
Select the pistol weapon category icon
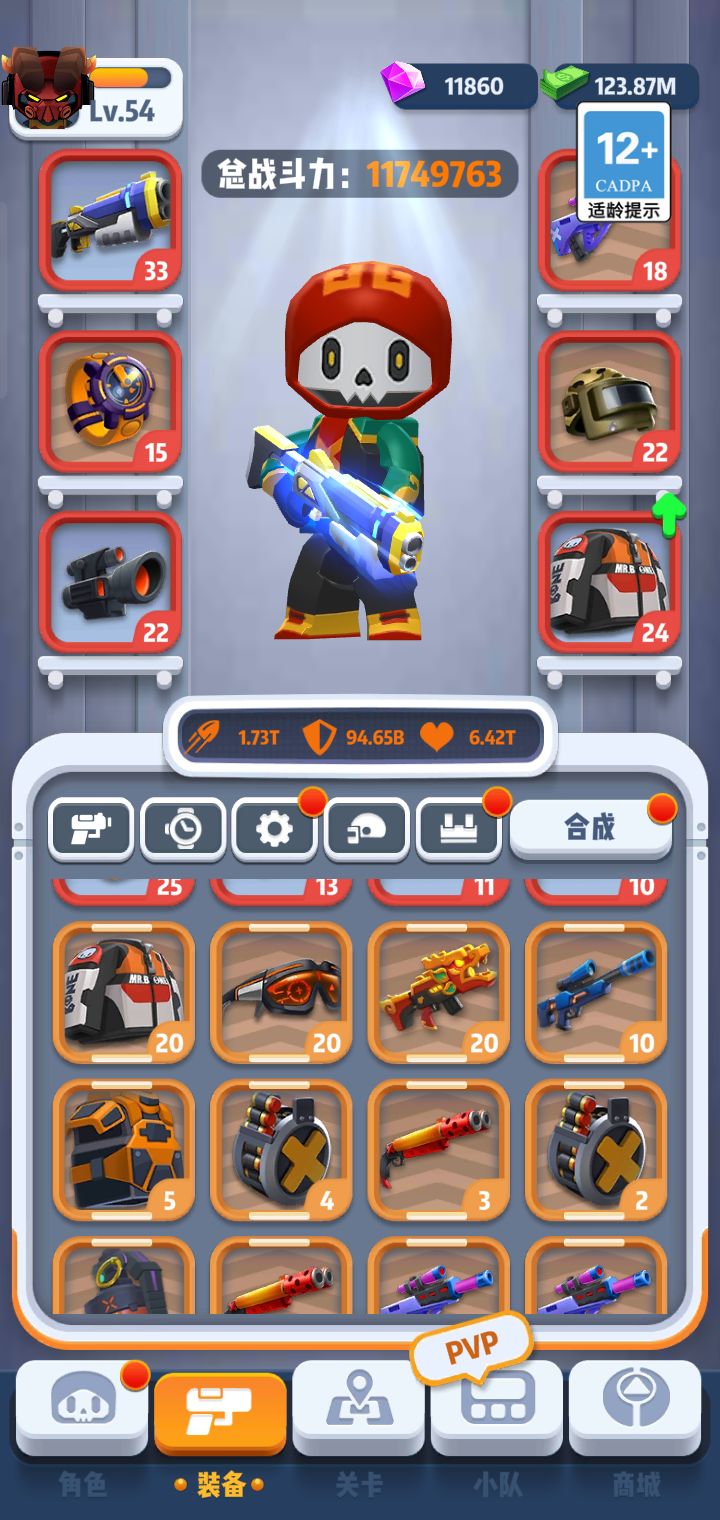point(91,826)
